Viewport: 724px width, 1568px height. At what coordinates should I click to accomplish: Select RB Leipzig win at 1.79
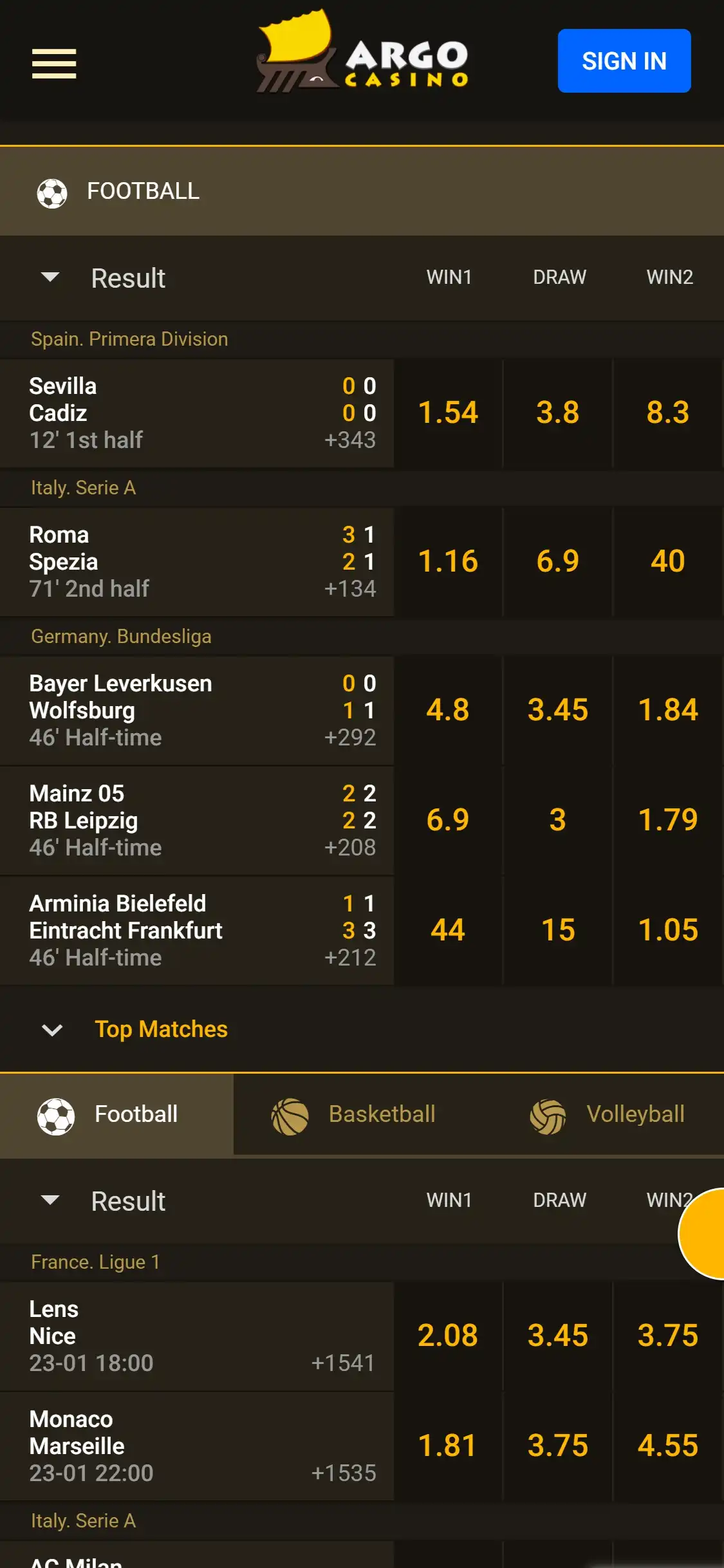[668, 820]
